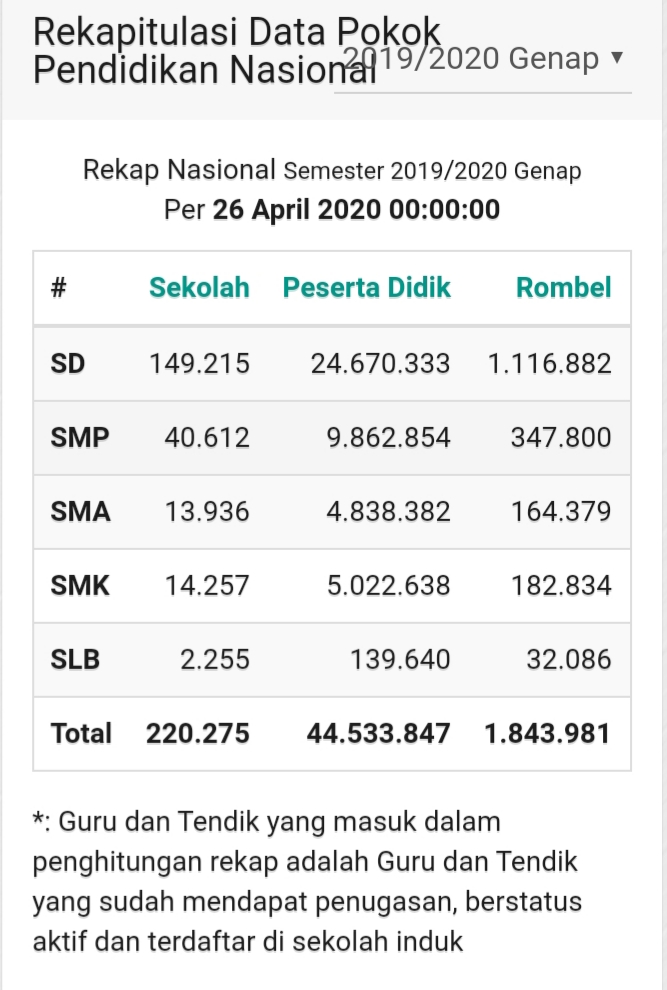Open the Rombel column link
The width and height of the screenshot is (667, 990).
click(x=563, y=288)
